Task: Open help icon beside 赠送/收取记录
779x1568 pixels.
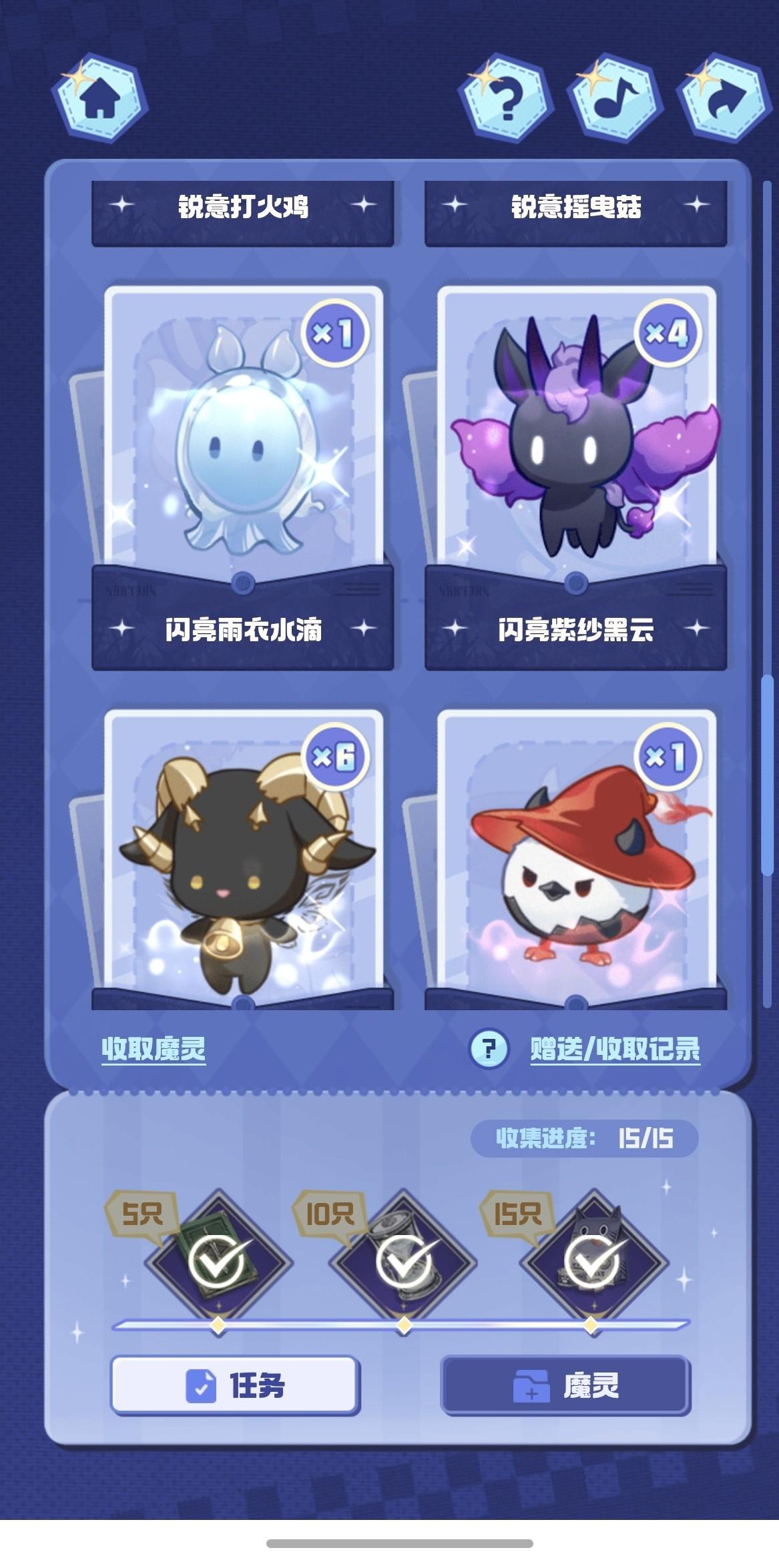Action: pyautogui.click(x=489, y=1049)
